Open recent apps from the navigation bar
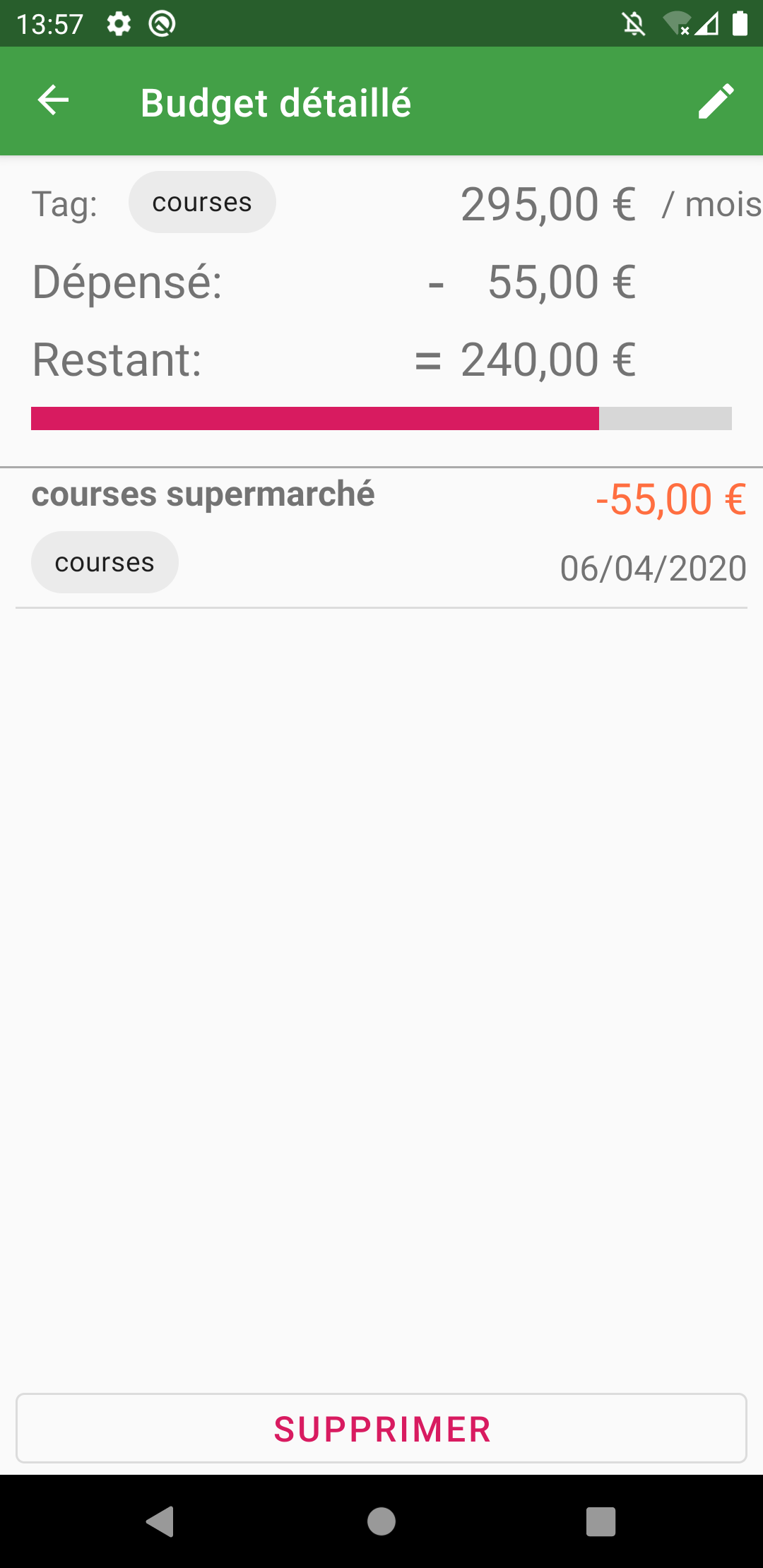Viewport: 763px width, 1568px height. click(601, 1521)
